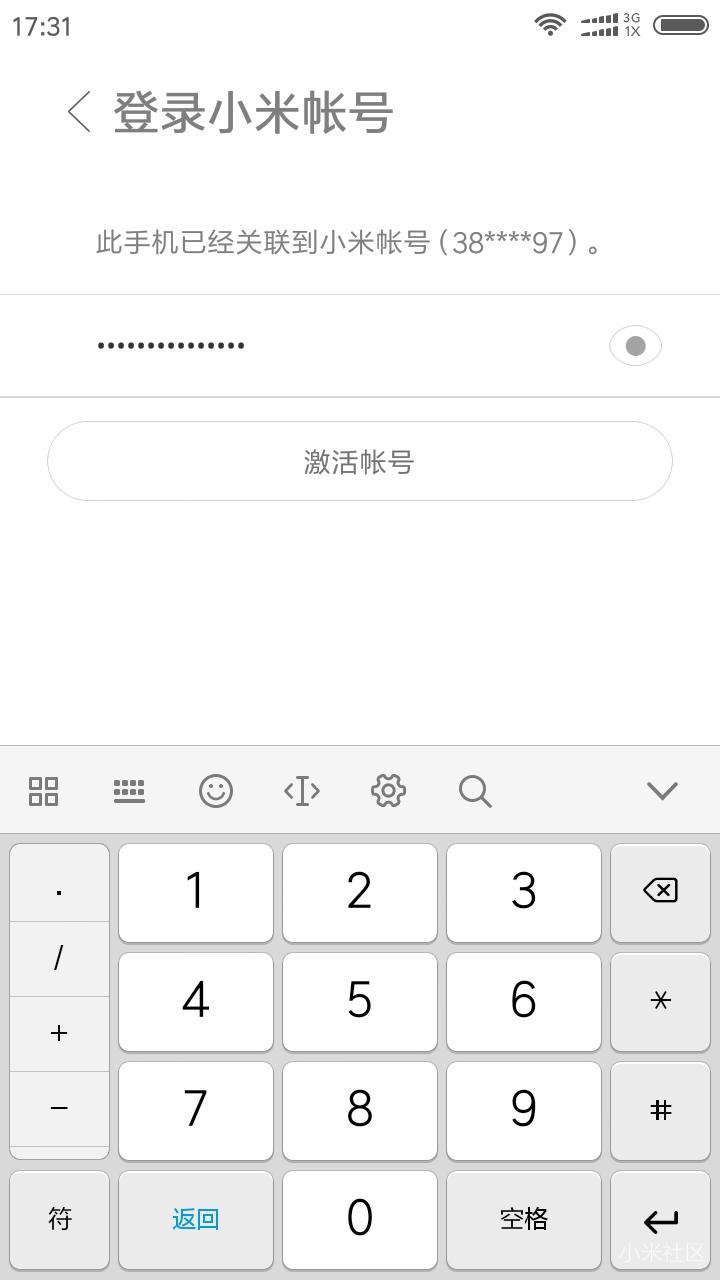720x1280 pixels.
Task: Tap the enter key on the keyboard
Action: click(x=660, y=1219)
